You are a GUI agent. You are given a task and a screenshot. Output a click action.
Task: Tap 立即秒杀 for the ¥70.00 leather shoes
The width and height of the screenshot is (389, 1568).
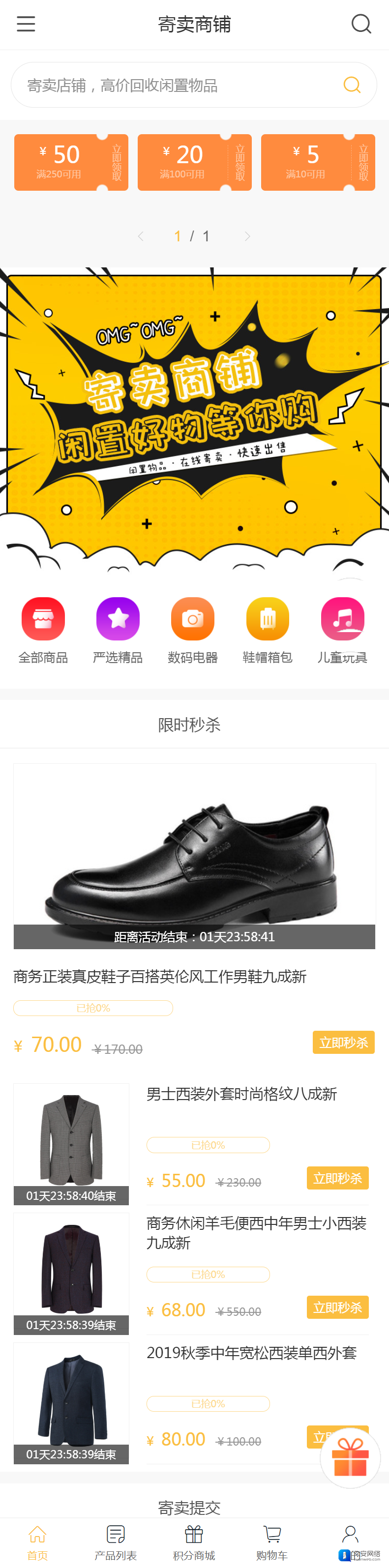coord(343,1043)
